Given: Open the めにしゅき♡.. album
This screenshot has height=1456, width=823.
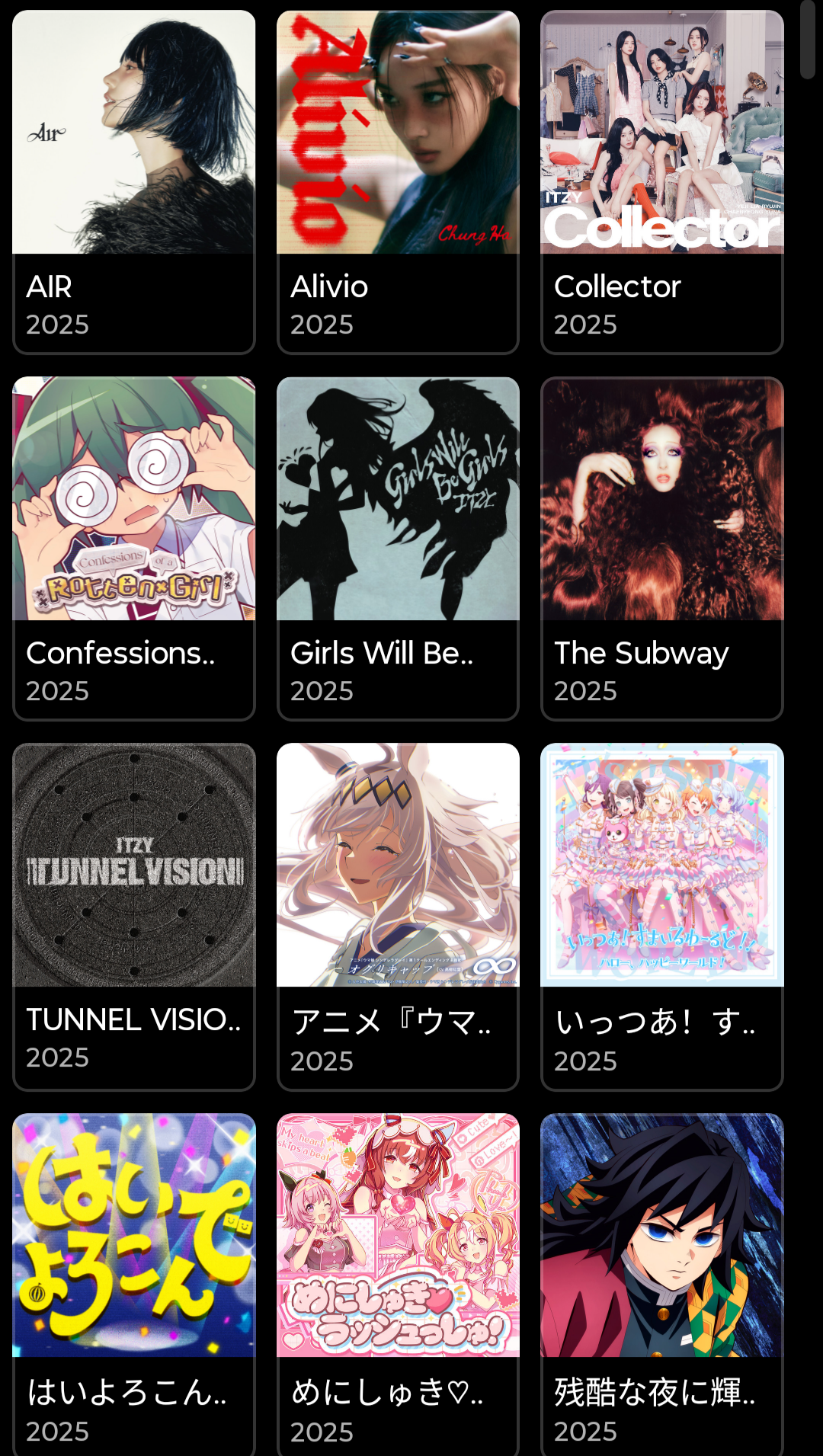Looking at the screenshot, I should [x=398, y=1284].
